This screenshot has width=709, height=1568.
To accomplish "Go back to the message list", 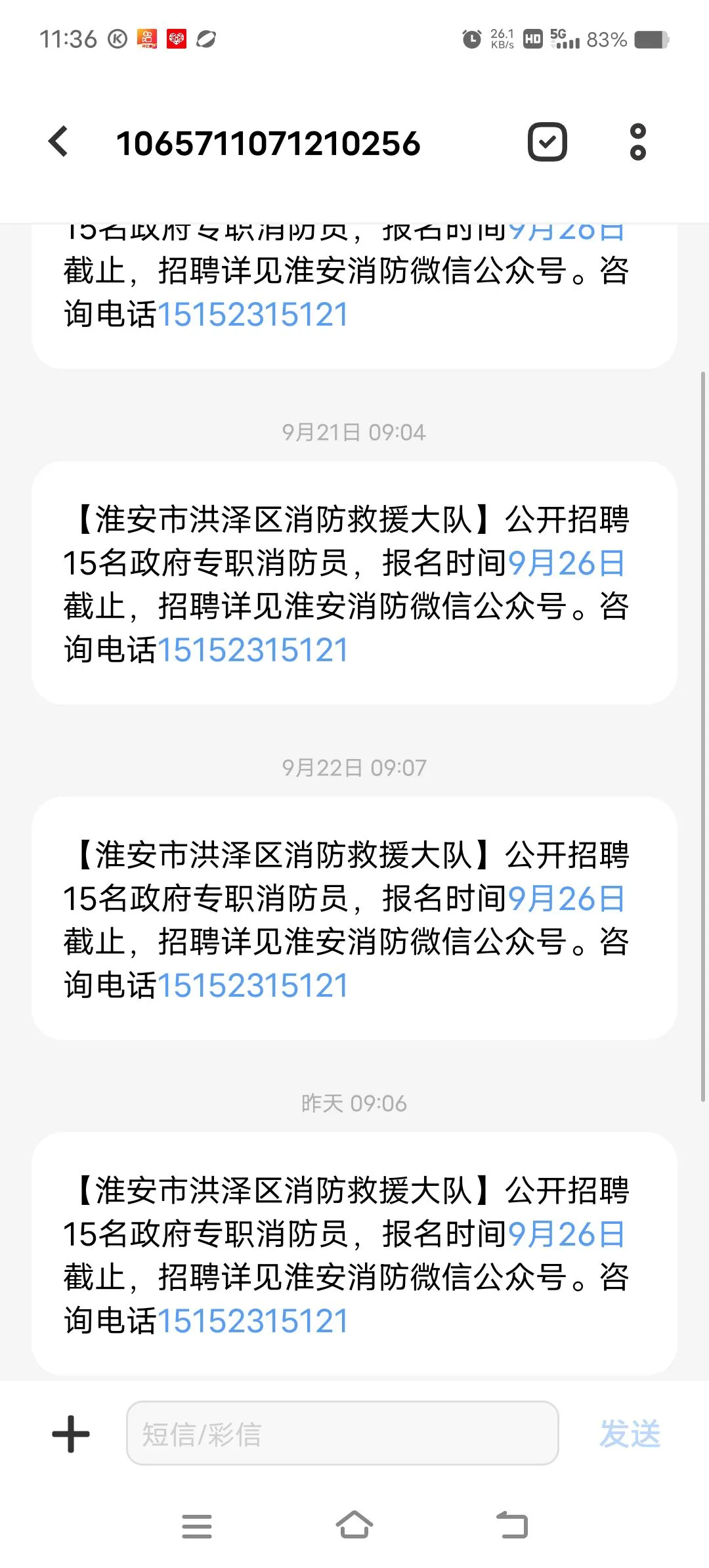I will point(58,142).
